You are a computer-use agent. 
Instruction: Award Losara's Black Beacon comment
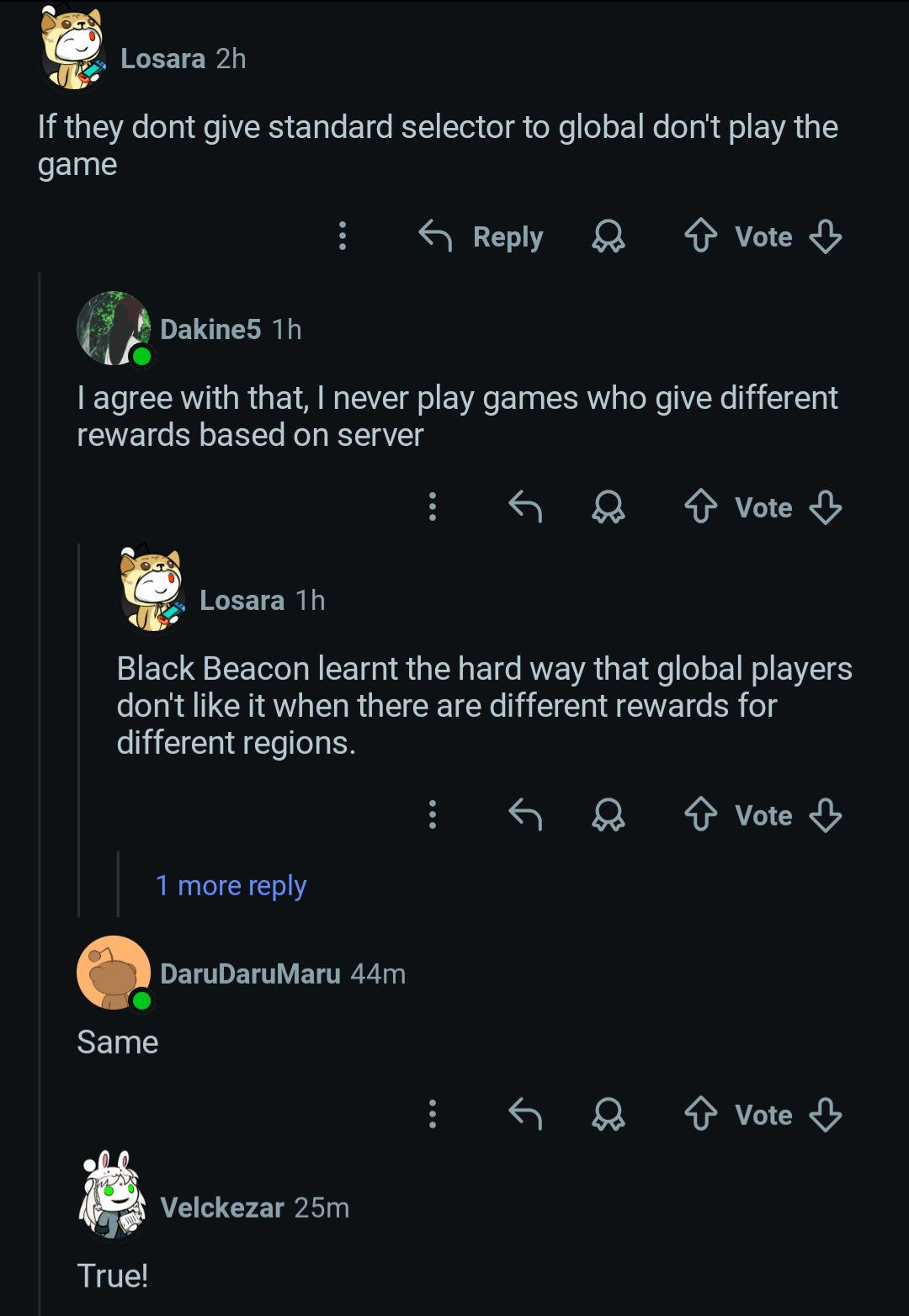pos(609,815)
